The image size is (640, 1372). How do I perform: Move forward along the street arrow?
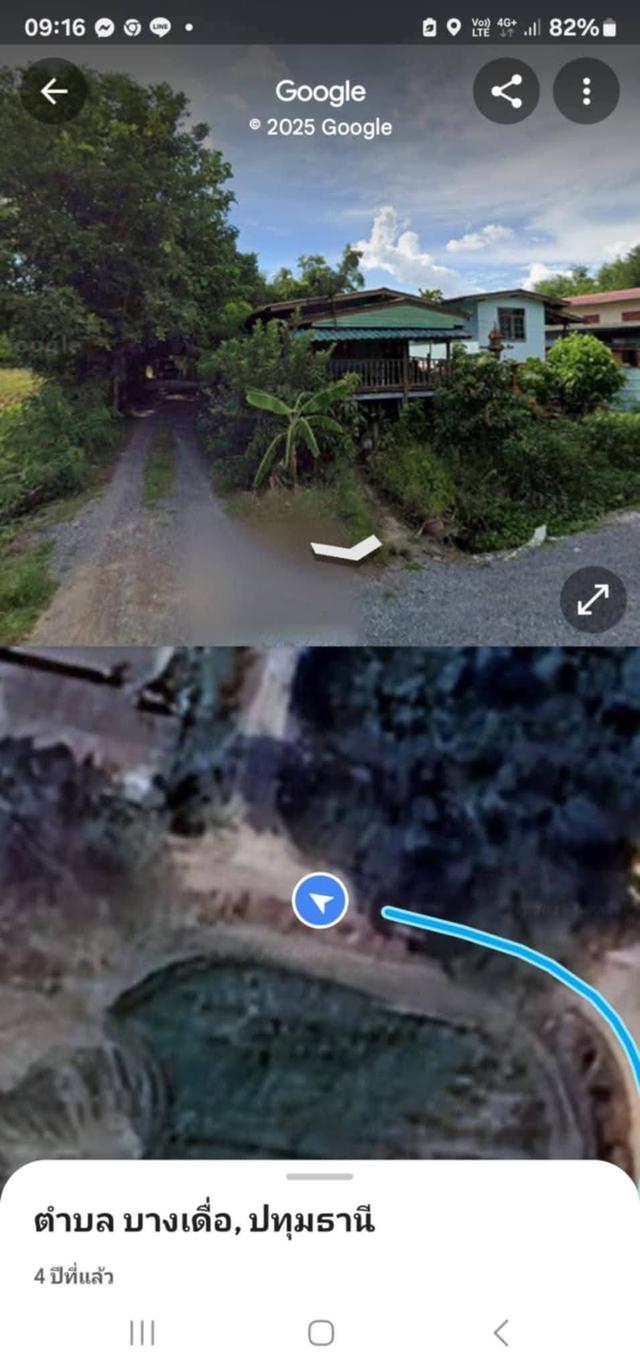346,548
